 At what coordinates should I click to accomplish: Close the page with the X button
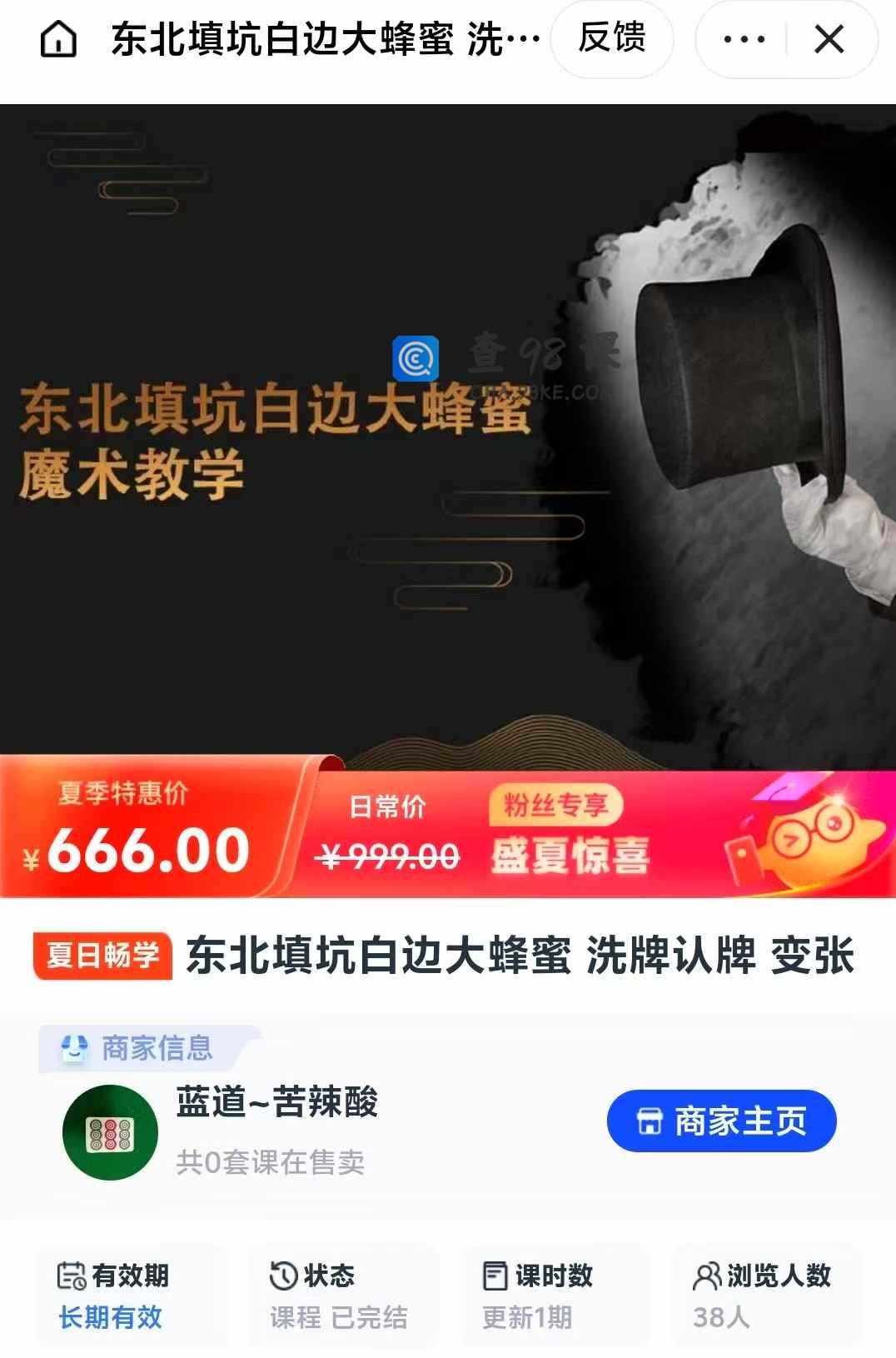click(x=829, y=39)
